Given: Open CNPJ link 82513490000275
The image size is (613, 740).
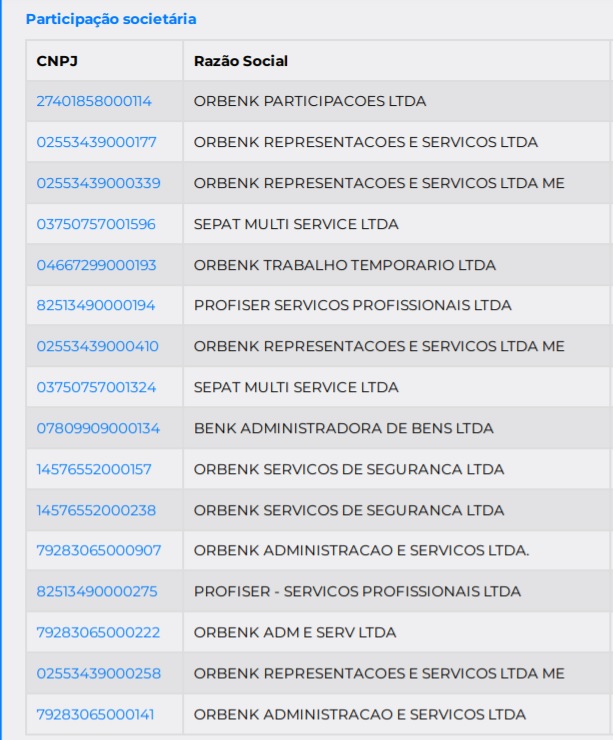Looking at the screenshot, I should 97,591.
